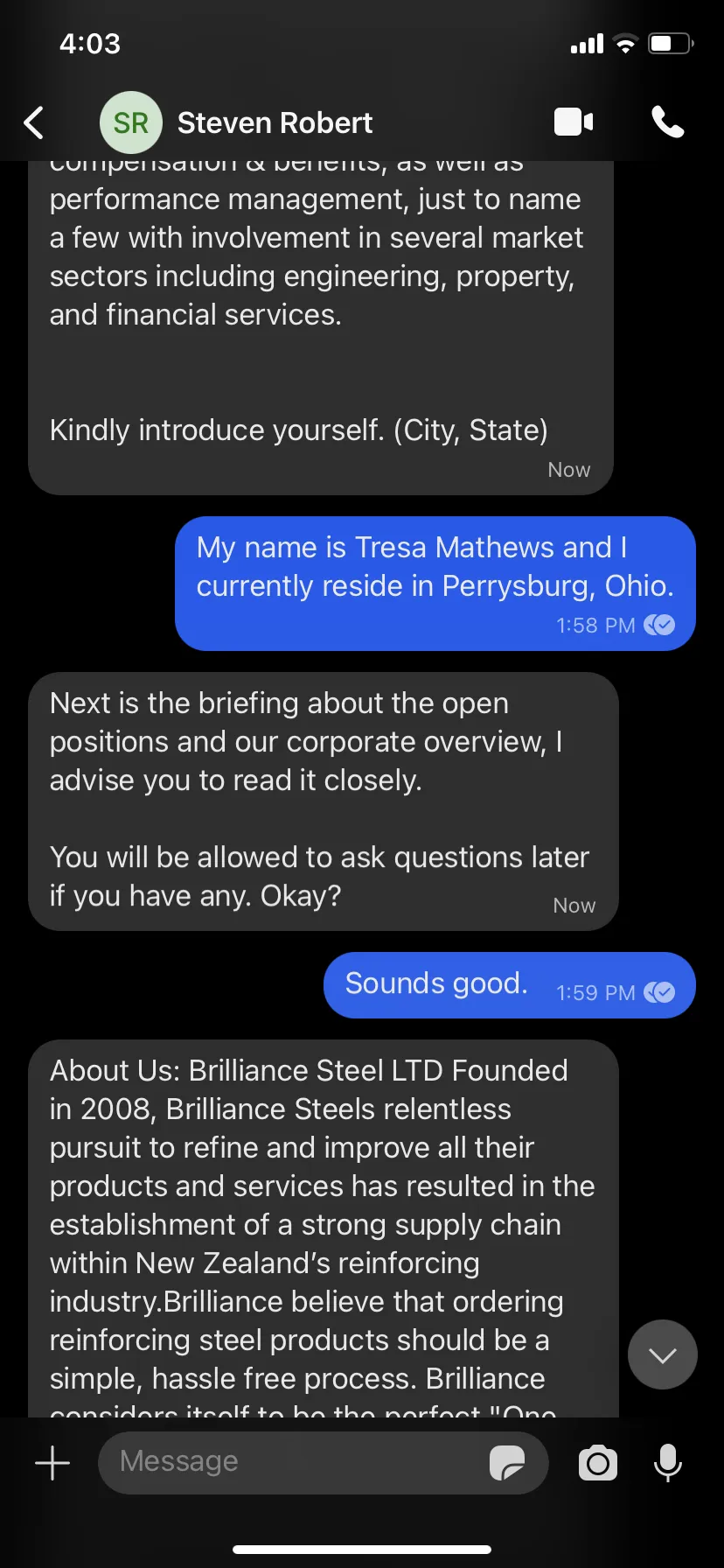Jump to the latest message with the down arrow
This screenshot has height=1568, width=724.
[663, 1354]
